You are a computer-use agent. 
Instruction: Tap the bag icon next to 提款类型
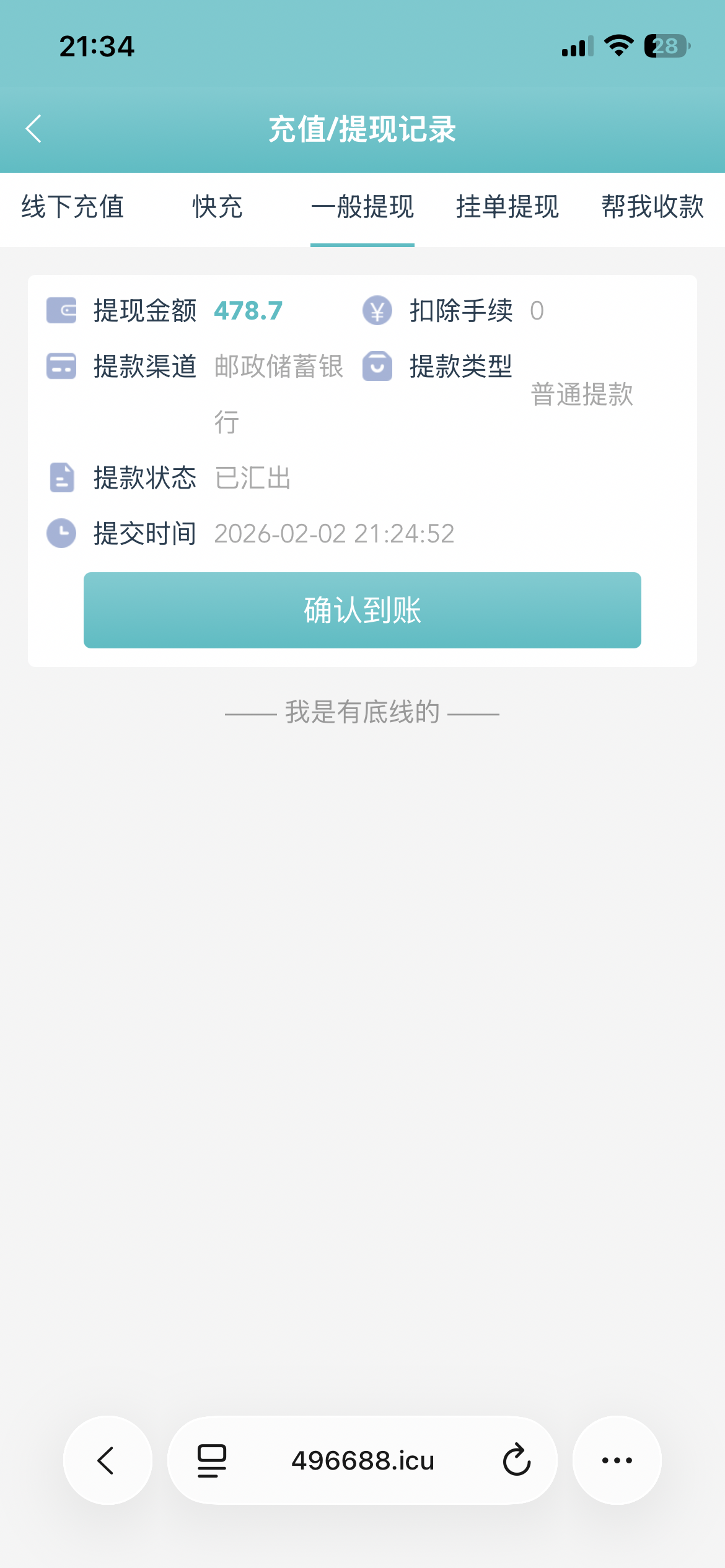tap(377, 367)
